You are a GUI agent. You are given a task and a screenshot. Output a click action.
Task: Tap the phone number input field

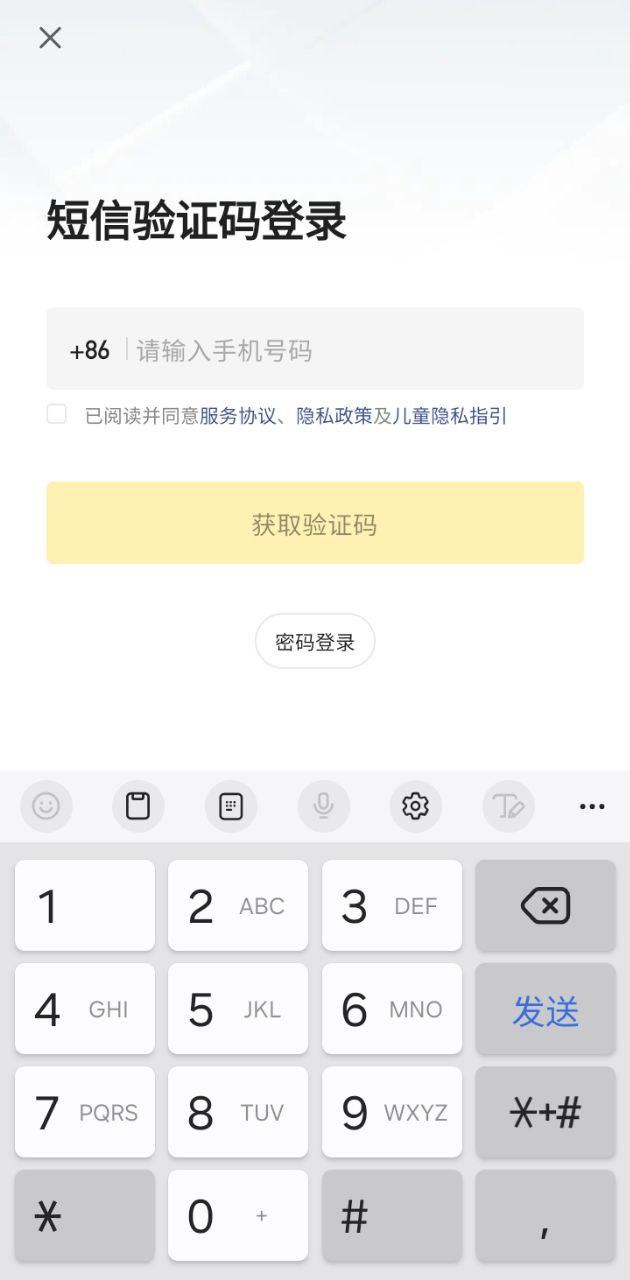point(350,350)
